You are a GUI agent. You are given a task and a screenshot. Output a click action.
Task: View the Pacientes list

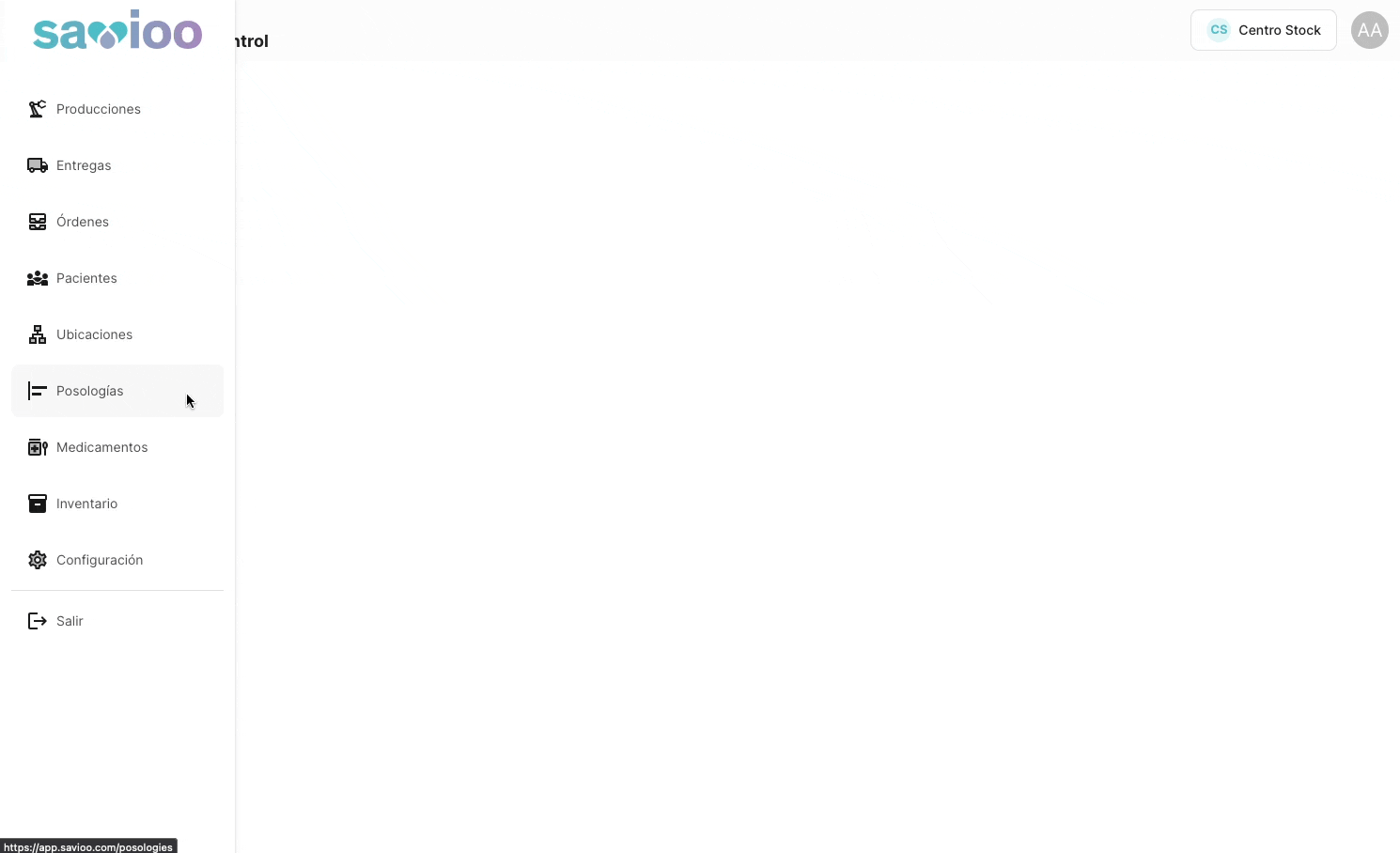(x=86, y=278)
